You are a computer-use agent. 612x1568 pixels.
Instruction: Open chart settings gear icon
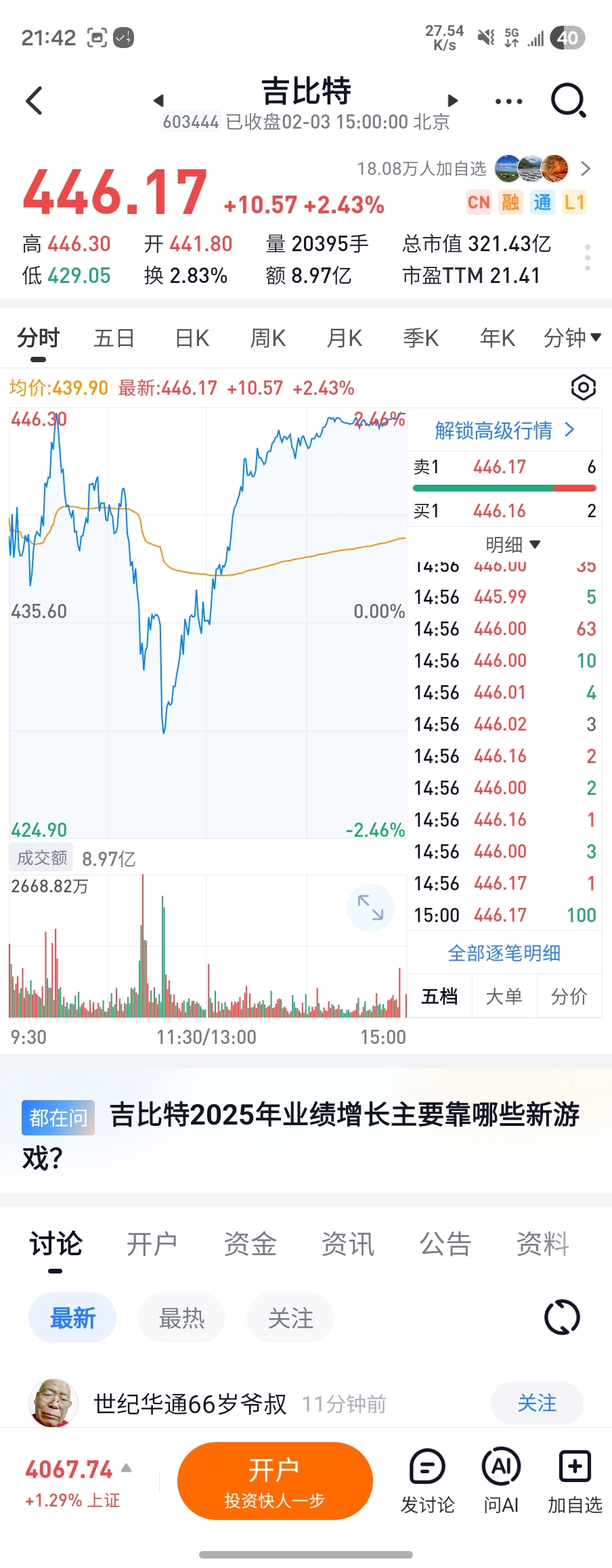pyautogui.click(x=583, y=388)
